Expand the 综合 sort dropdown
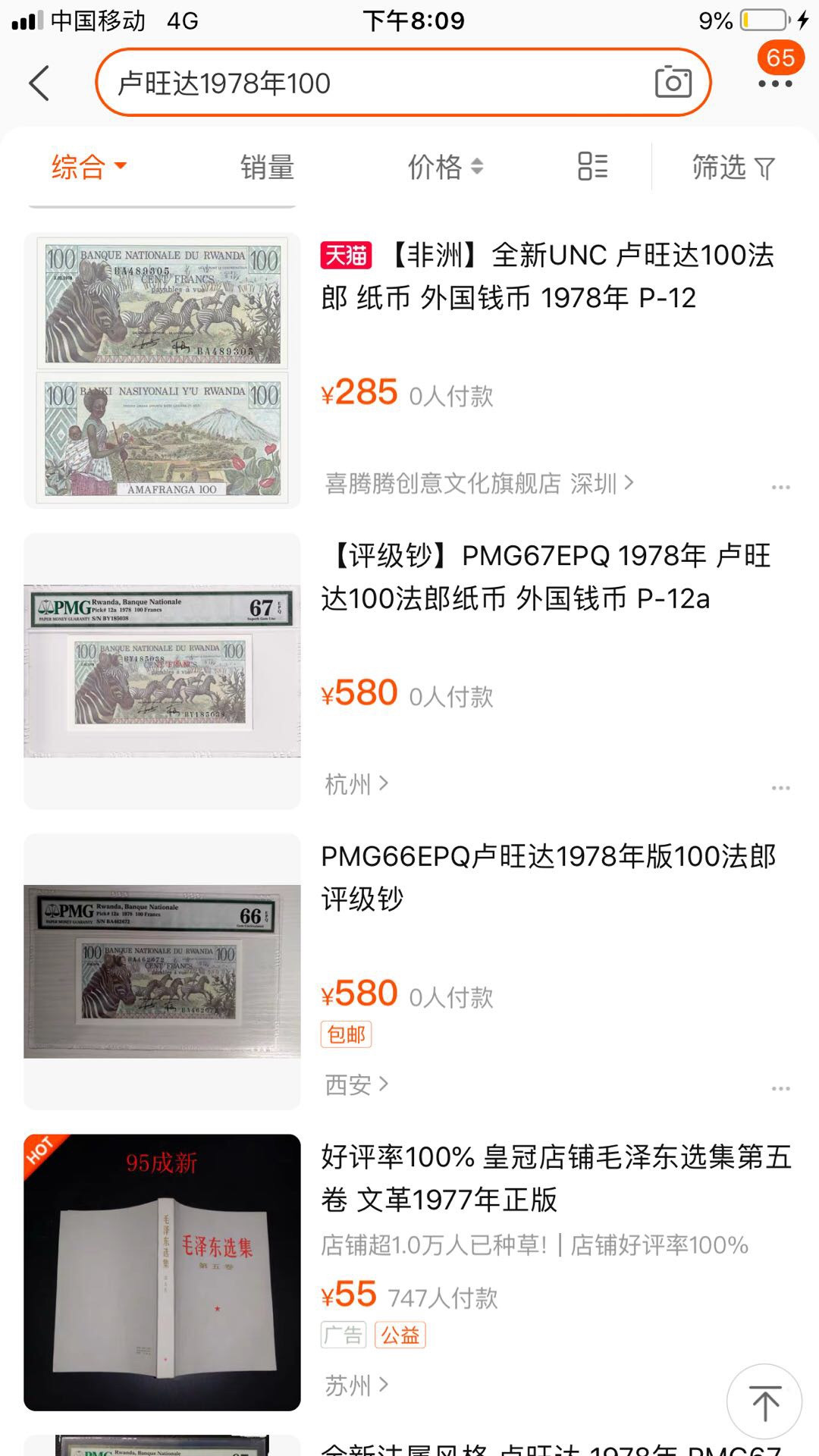The image size is (819, 1456). [89, 167]
